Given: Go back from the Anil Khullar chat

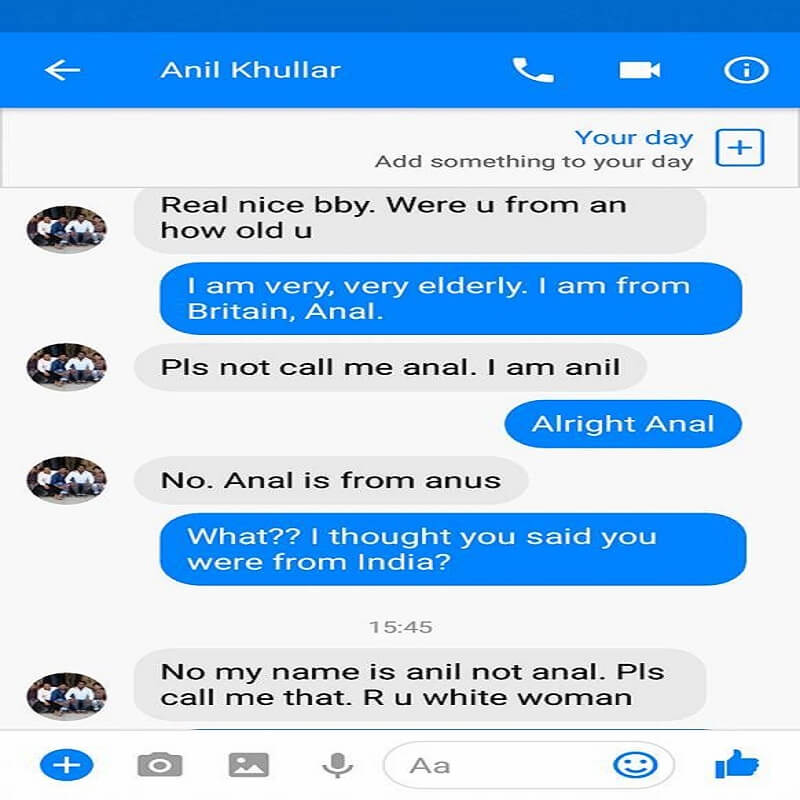Looking at the screenshot, I should [x=62, y=70].
